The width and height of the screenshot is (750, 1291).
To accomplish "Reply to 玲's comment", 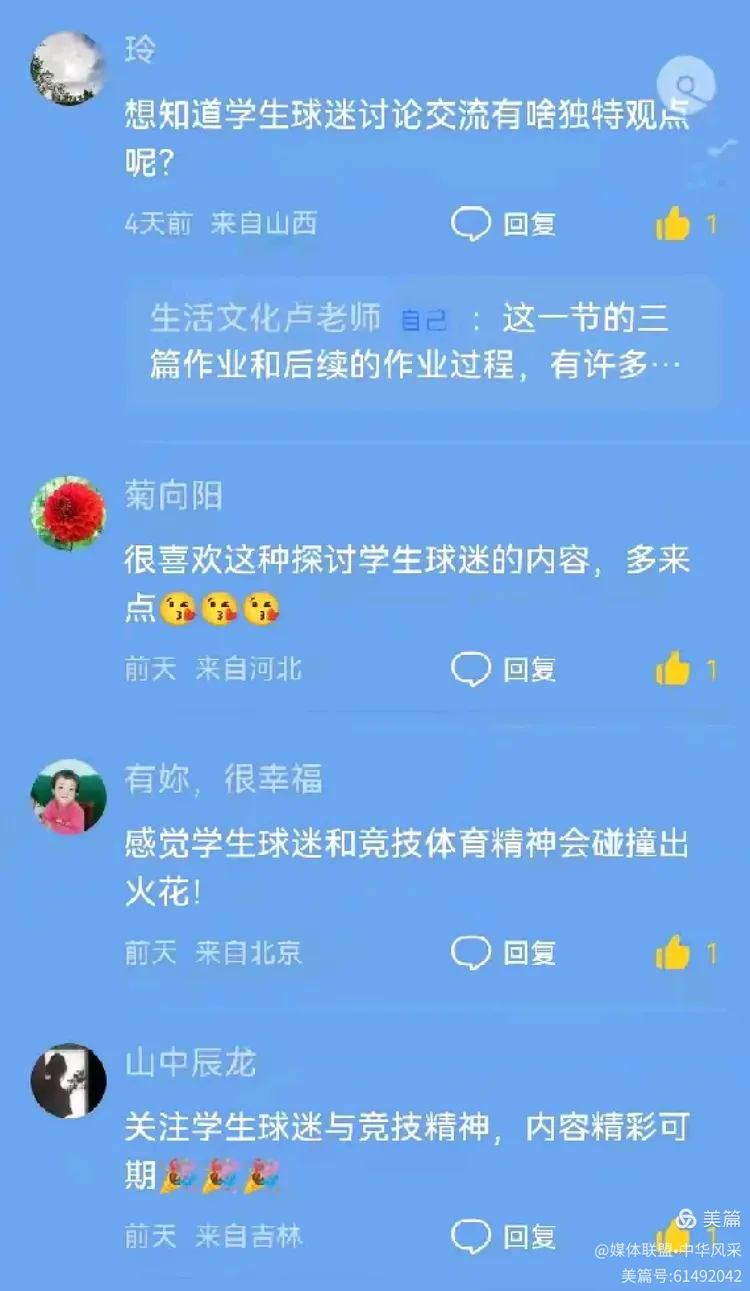I will point(503,224).
